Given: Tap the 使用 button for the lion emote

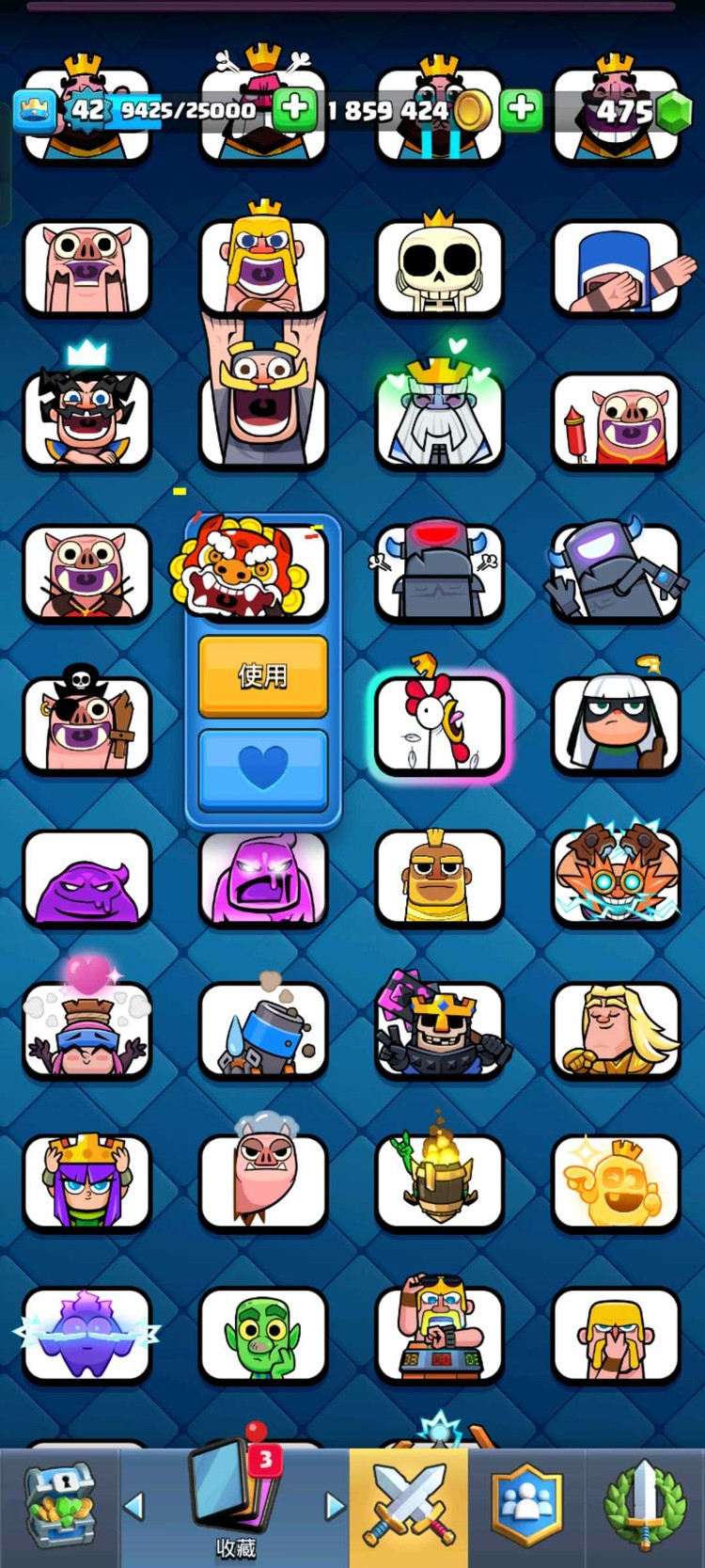Looking at the screenshot, I should coord(263,675).
